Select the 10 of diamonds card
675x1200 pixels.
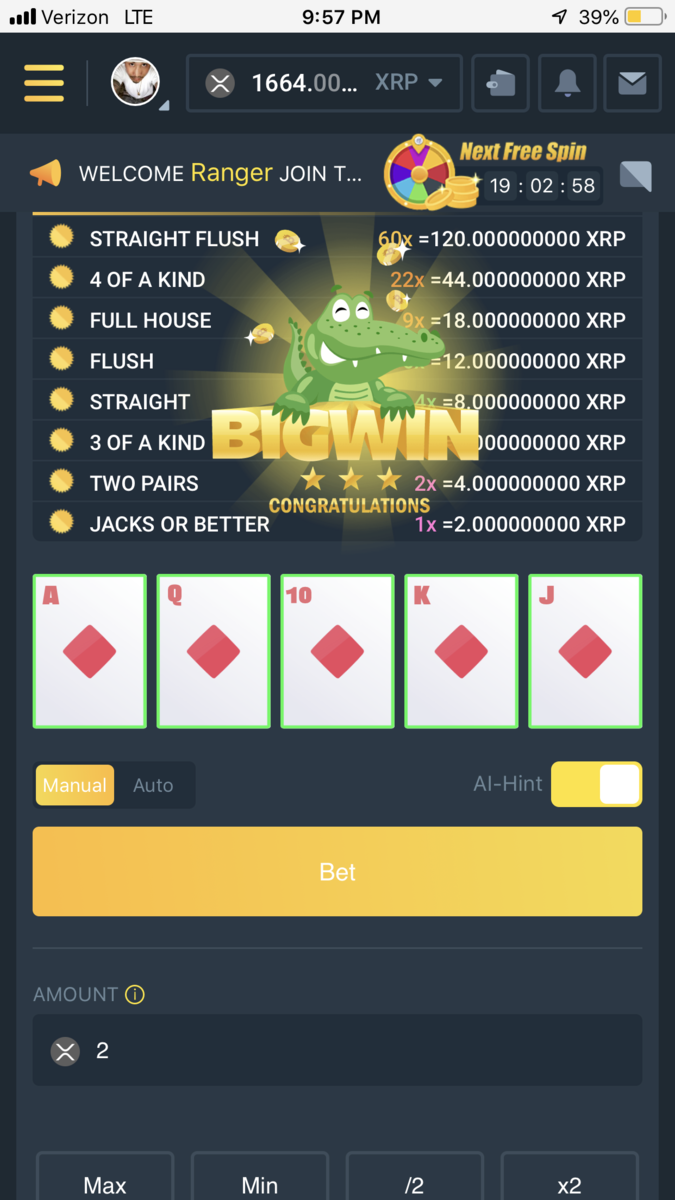337,651
